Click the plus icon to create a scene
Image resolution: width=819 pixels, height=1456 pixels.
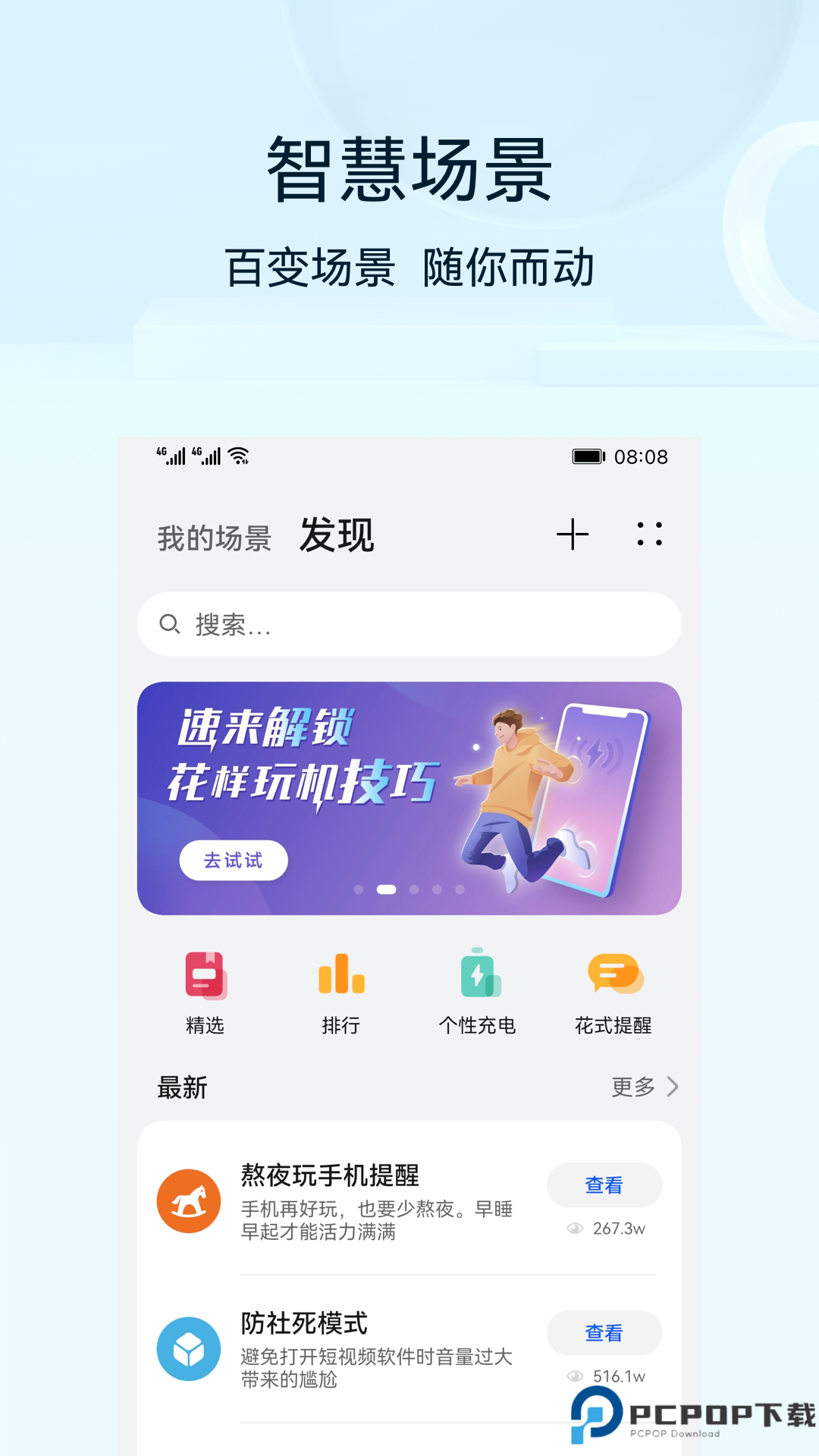coord(573,535)
